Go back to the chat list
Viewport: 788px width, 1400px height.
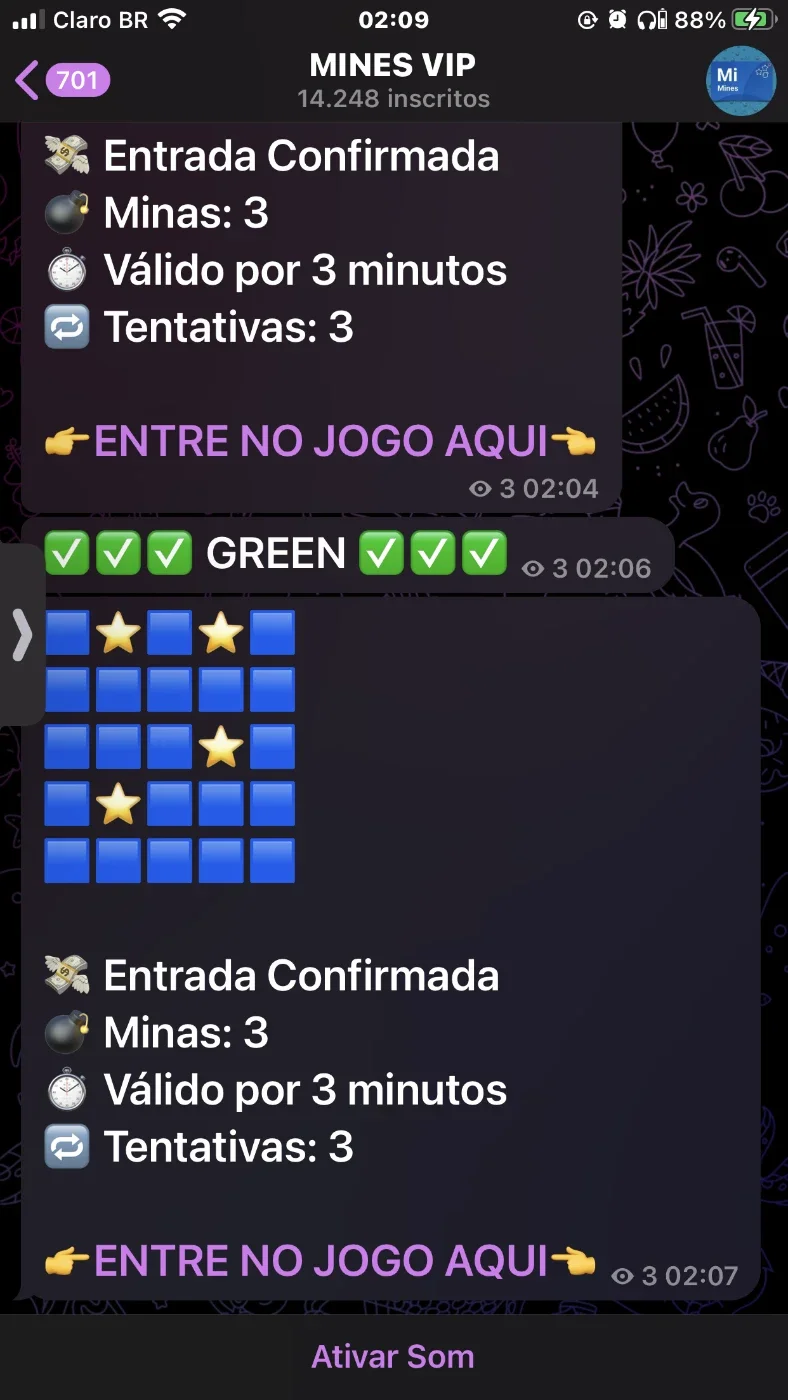[62, 80]
